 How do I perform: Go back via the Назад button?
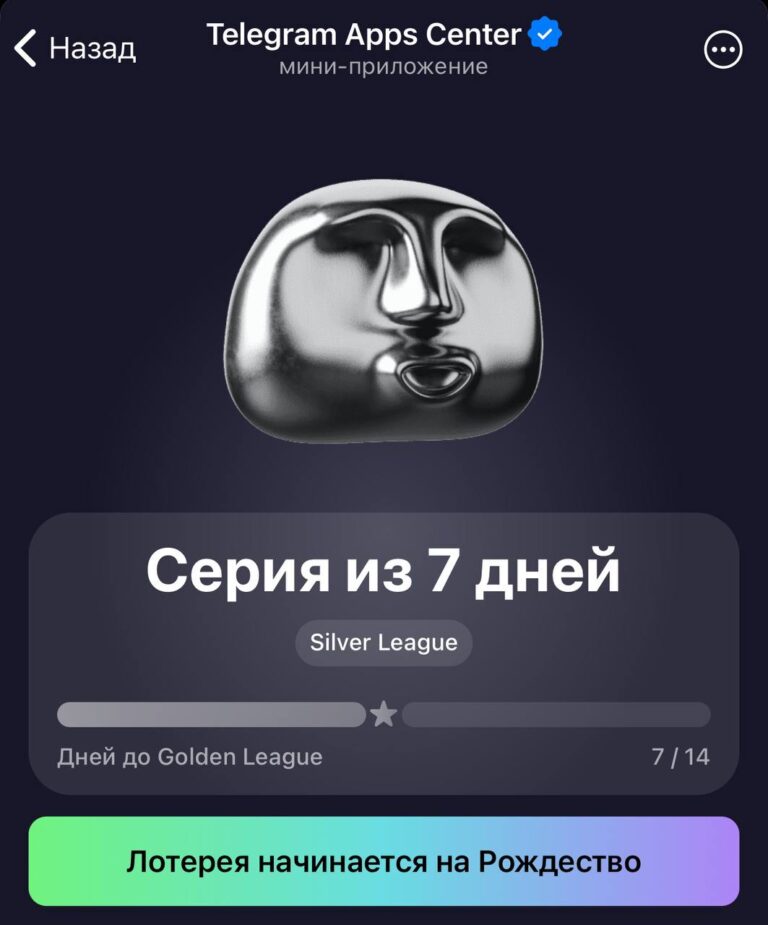click(x=75, y=47)
